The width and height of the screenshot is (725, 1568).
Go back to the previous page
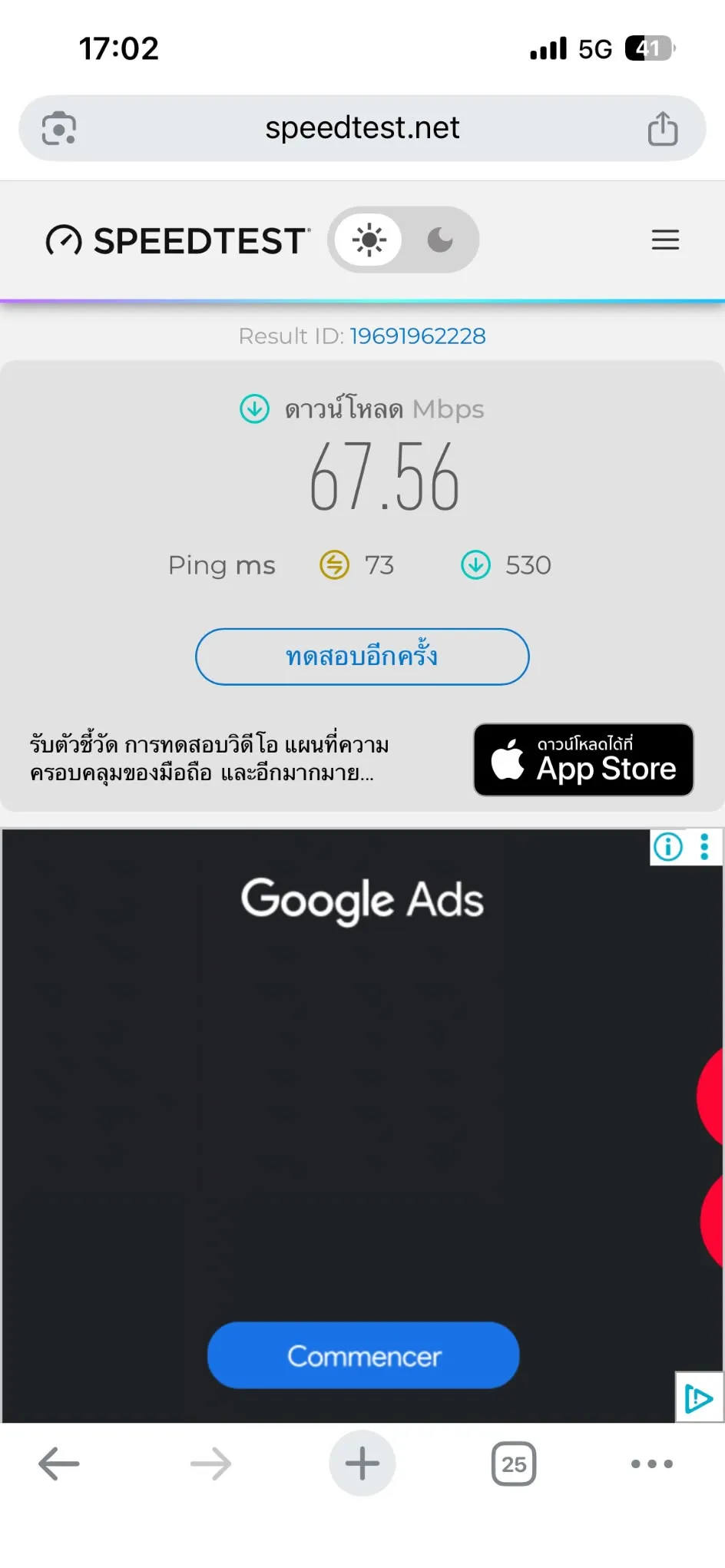(x=59, y=1464)
